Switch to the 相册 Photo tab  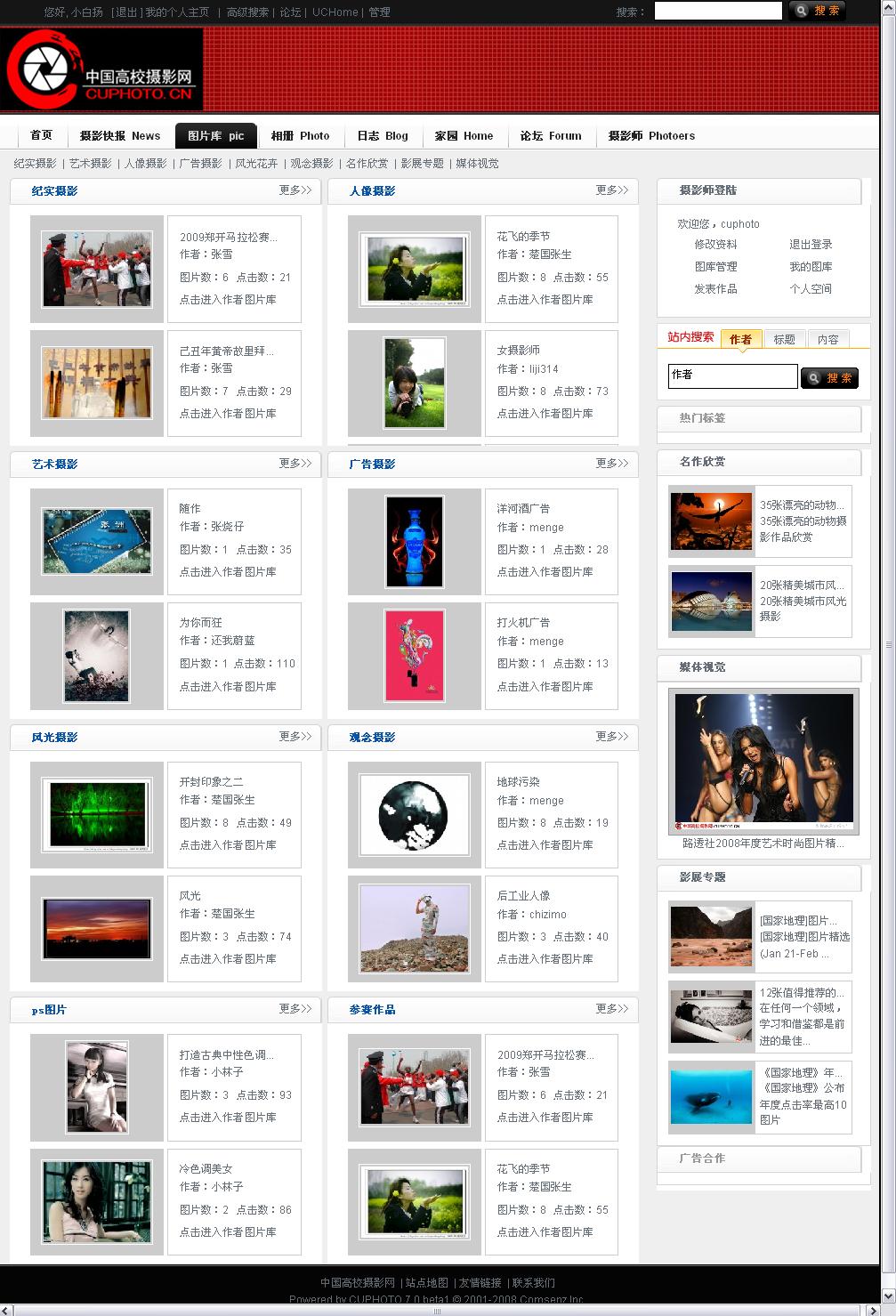click(300, 136)
